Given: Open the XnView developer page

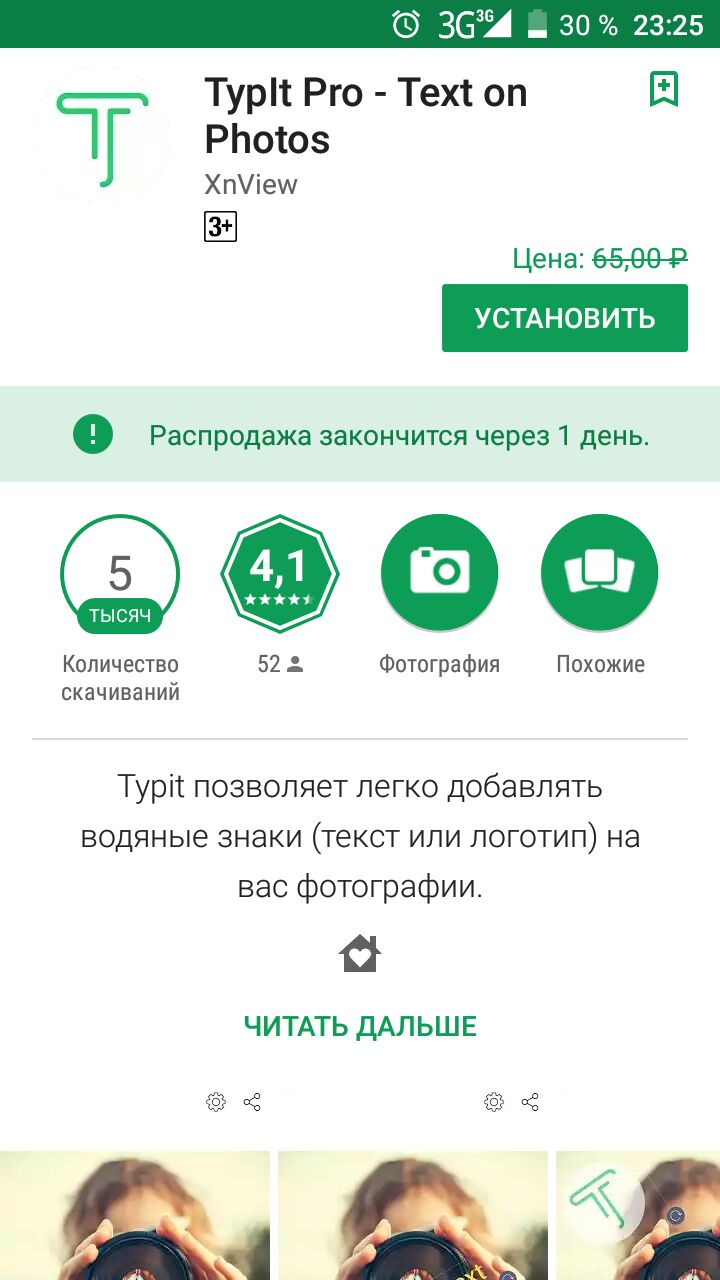Looking at the screenshot, I should [x=251, y=185].
